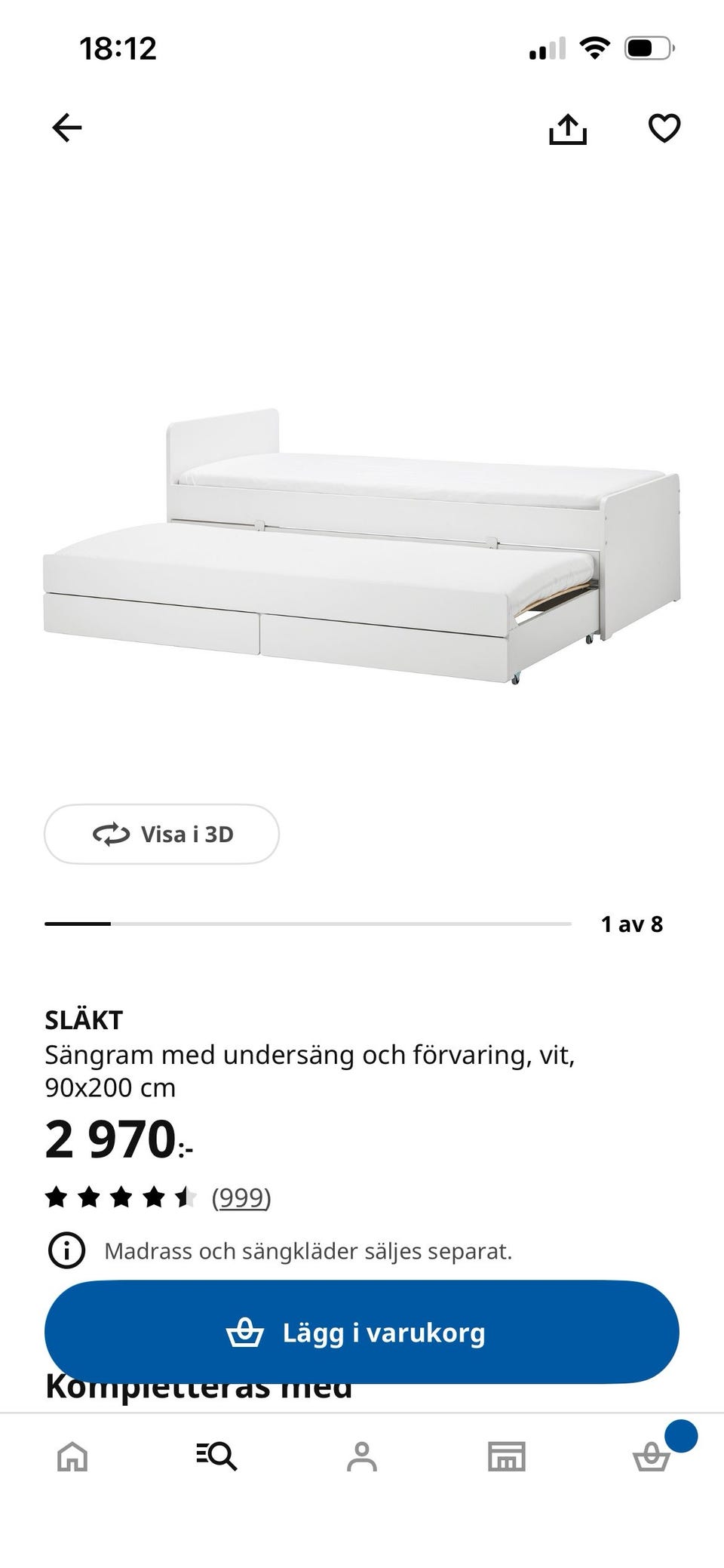The width and height of the screenshot is (724, 1568).
Task: Open the (999) customer reviews link
Action: (241, 1195)
